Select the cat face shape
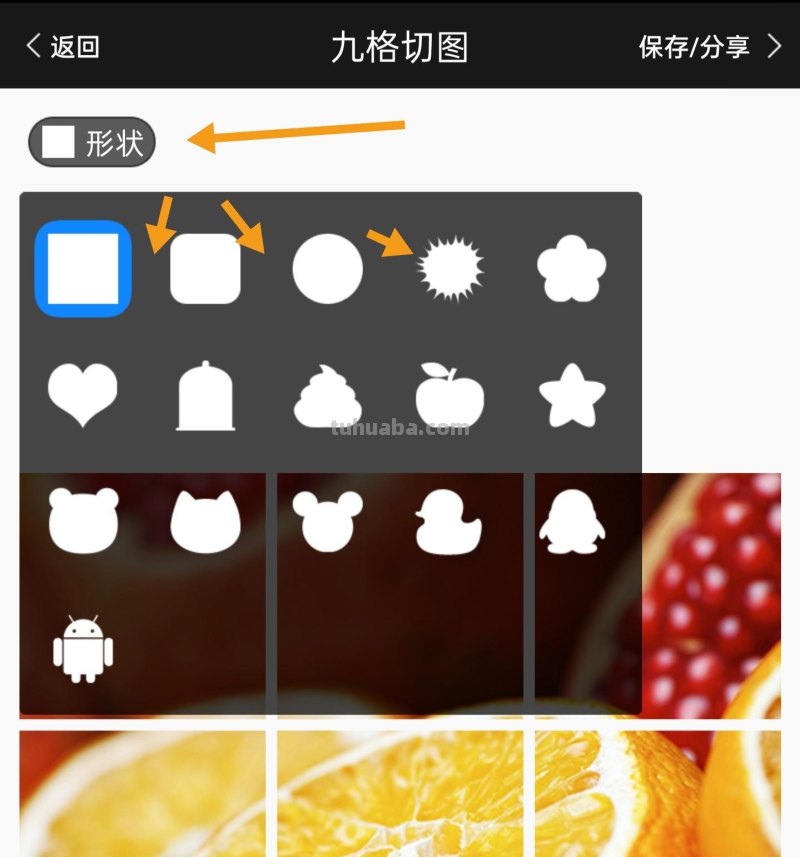 [207, 517]
